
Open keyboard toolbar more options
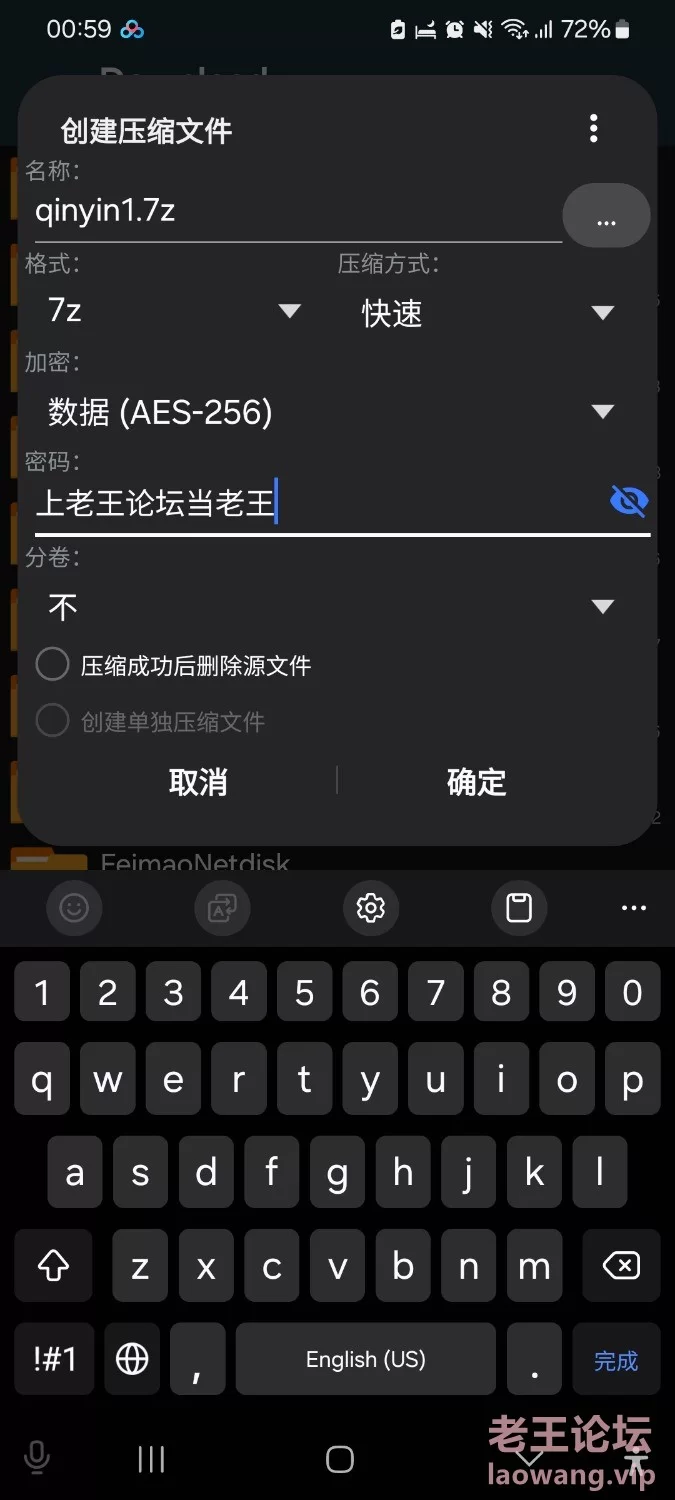634,908
